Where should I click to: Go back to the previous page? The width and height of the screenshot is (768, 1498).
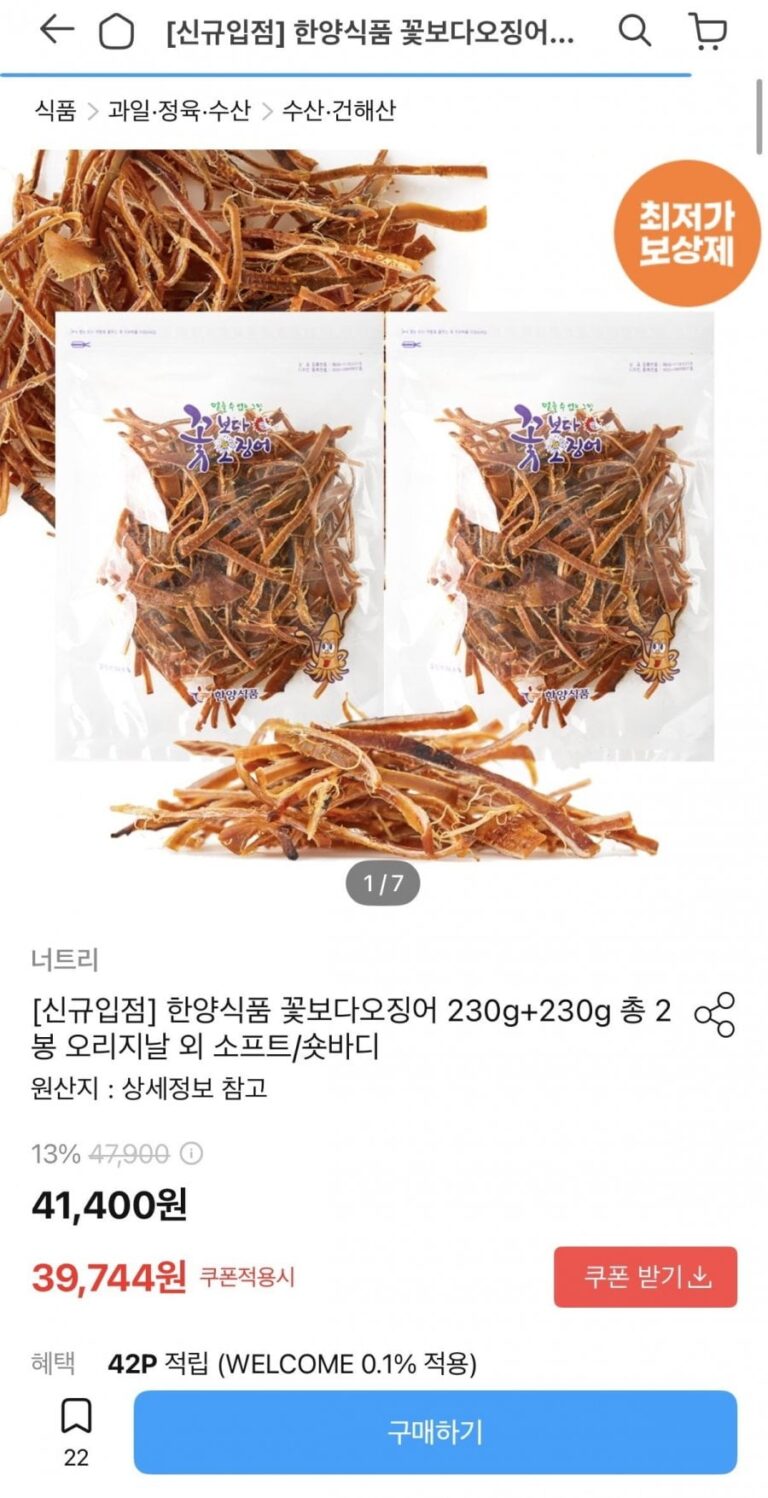click(56, 31)
